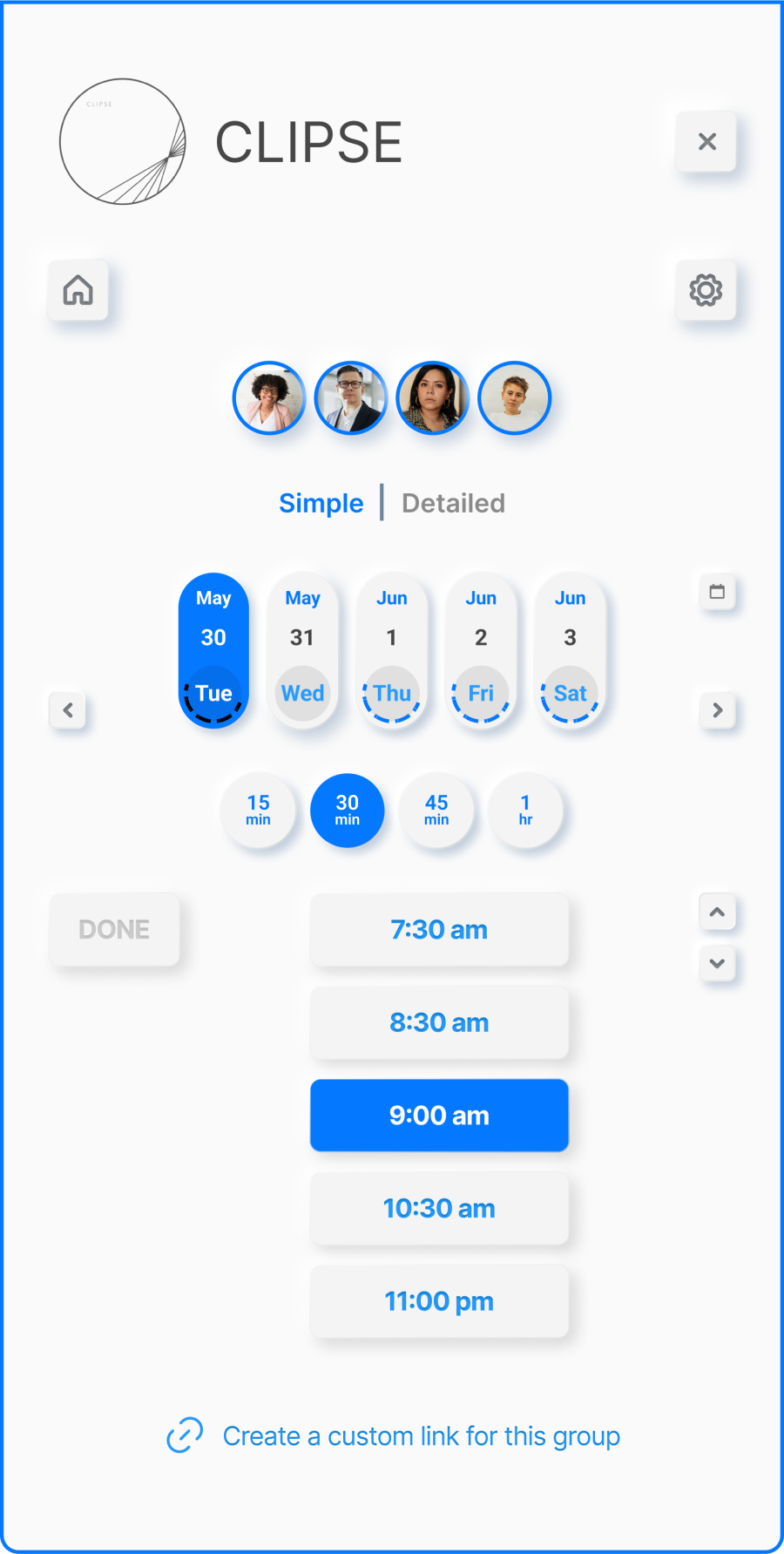Screen dimensions: 784x1554
Task: Switch to the Detailed view
Action: pyautogui.click(x=453, y=503)
